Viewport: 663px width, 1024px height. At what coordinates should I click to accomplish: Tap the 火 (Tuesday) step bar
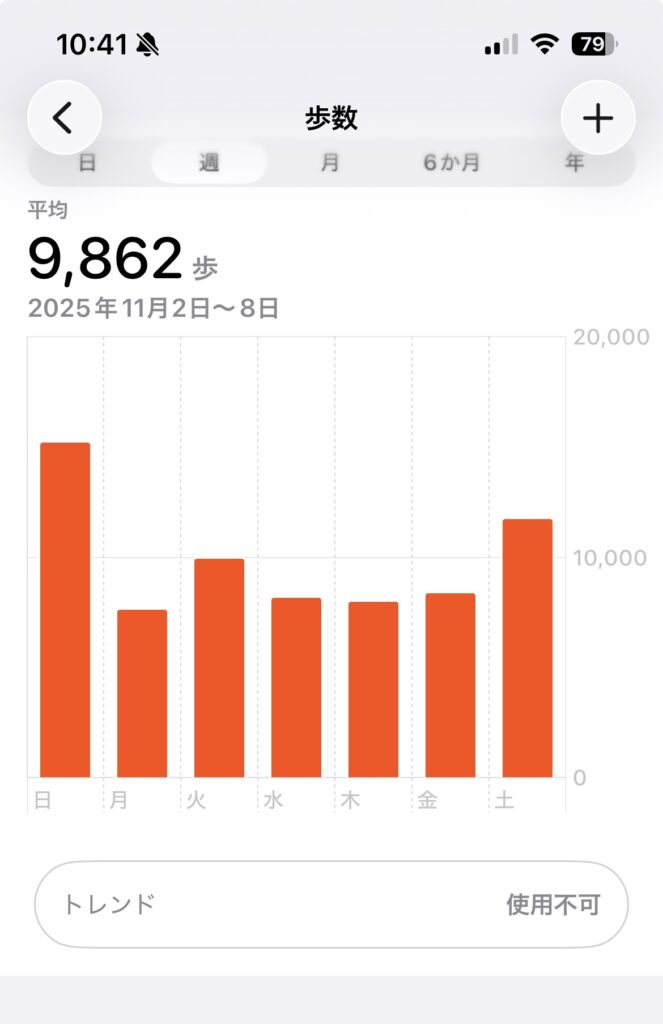tap(219, 668)
